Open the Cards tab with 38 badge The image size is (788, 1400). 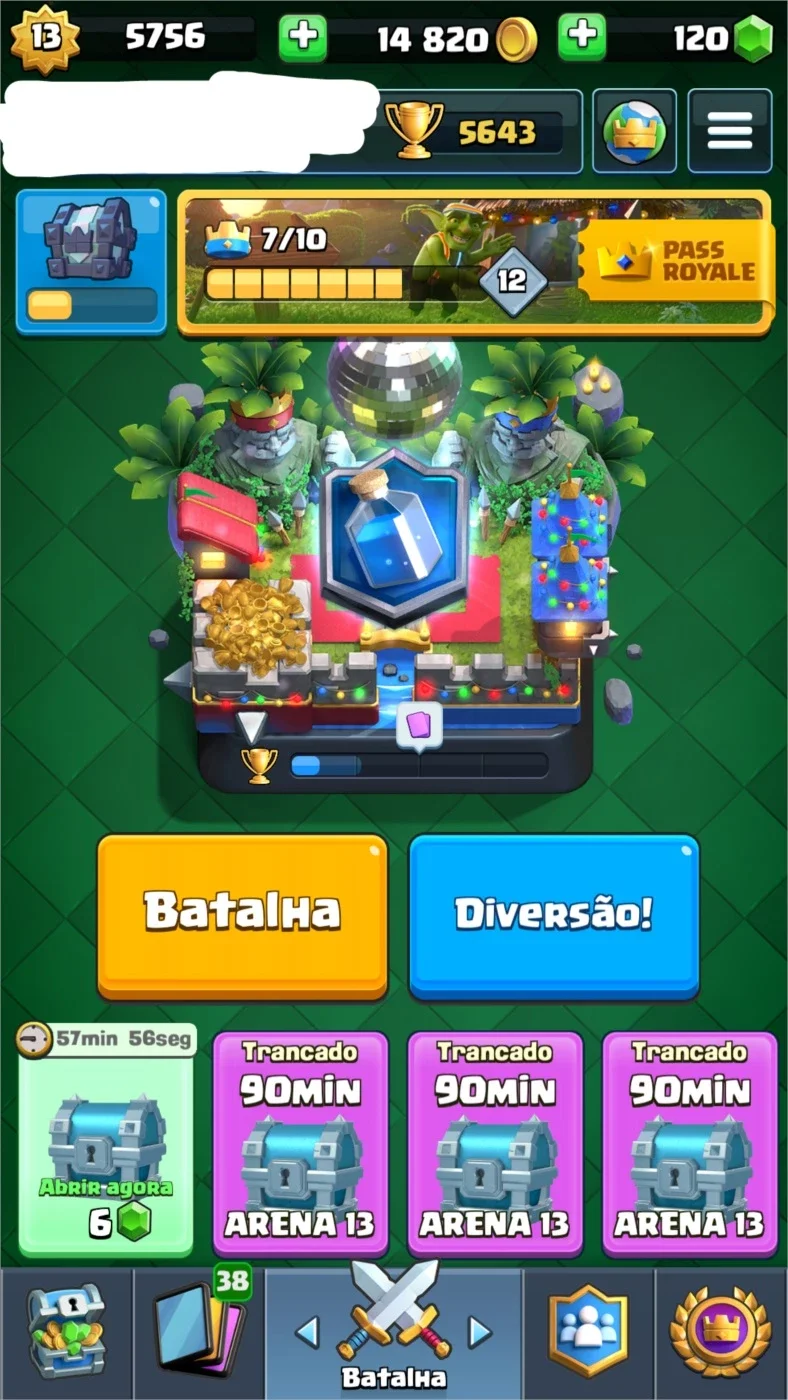coord(198,1332)
